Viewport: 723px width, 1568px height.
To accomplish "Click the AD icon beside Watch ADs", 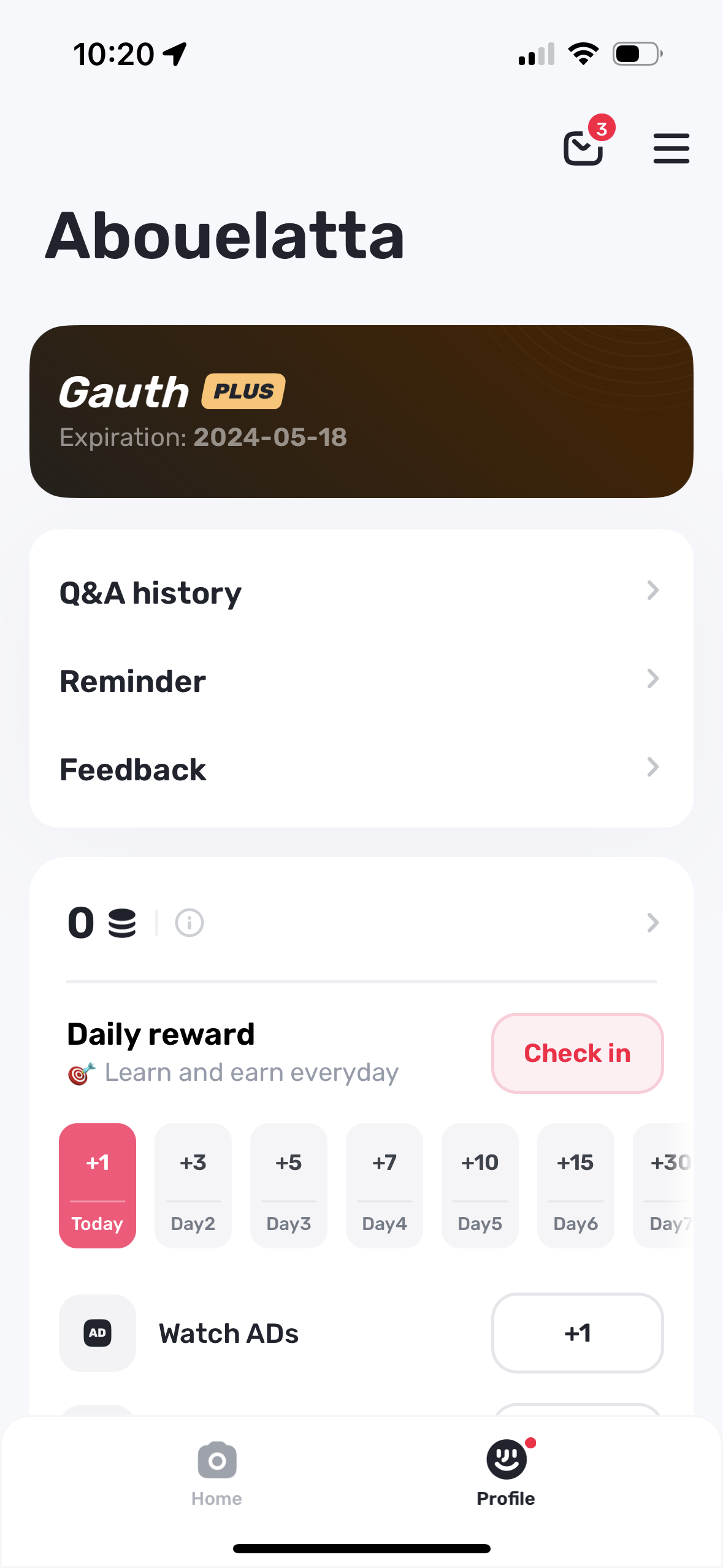I will [97, 1333].
